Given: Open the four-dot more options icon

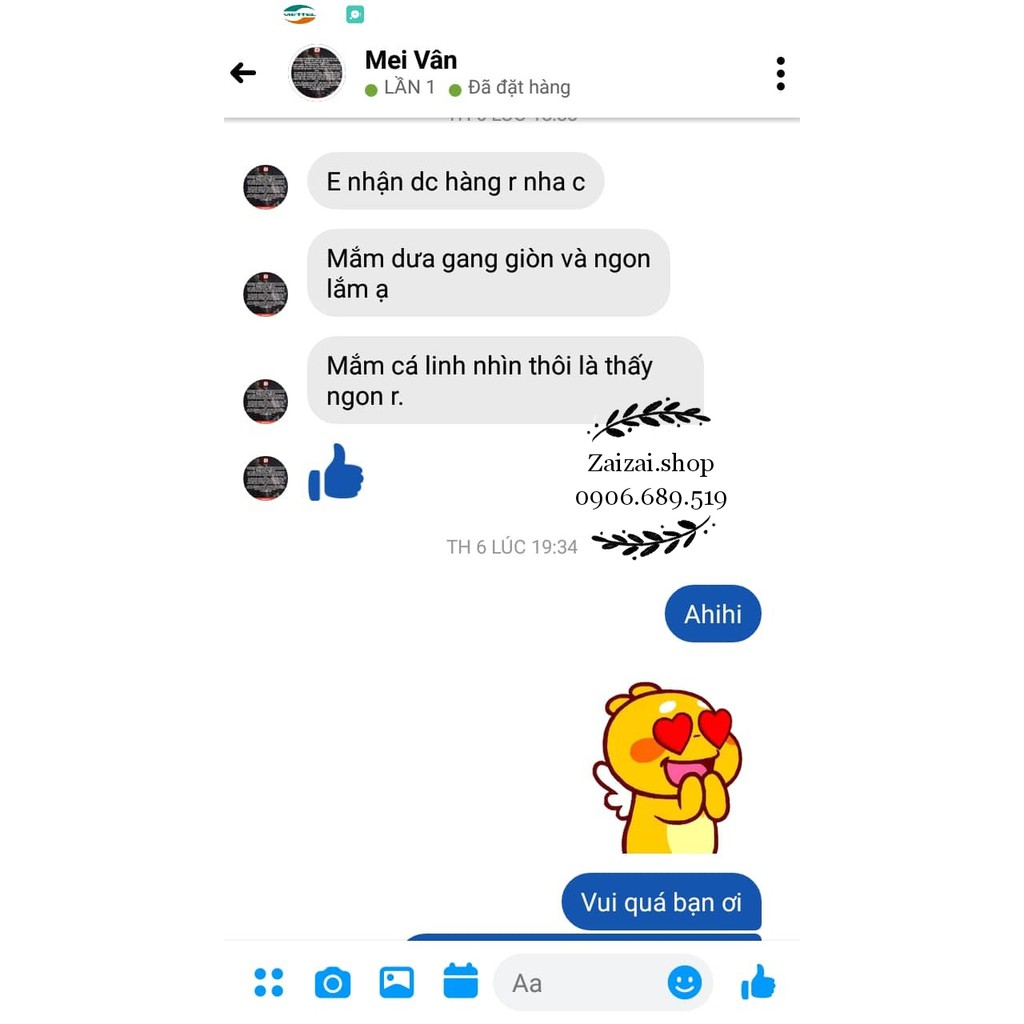Looking at the screenshot, I should [x=268, y=982].
